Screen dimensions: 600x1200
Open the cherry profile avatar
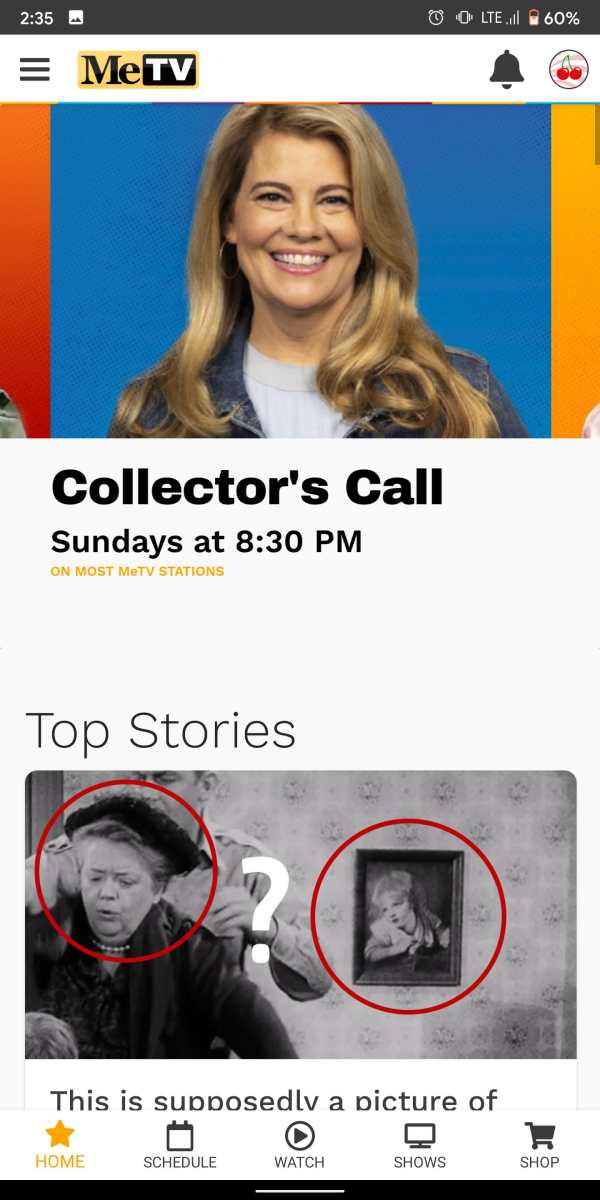coord(568,69)
